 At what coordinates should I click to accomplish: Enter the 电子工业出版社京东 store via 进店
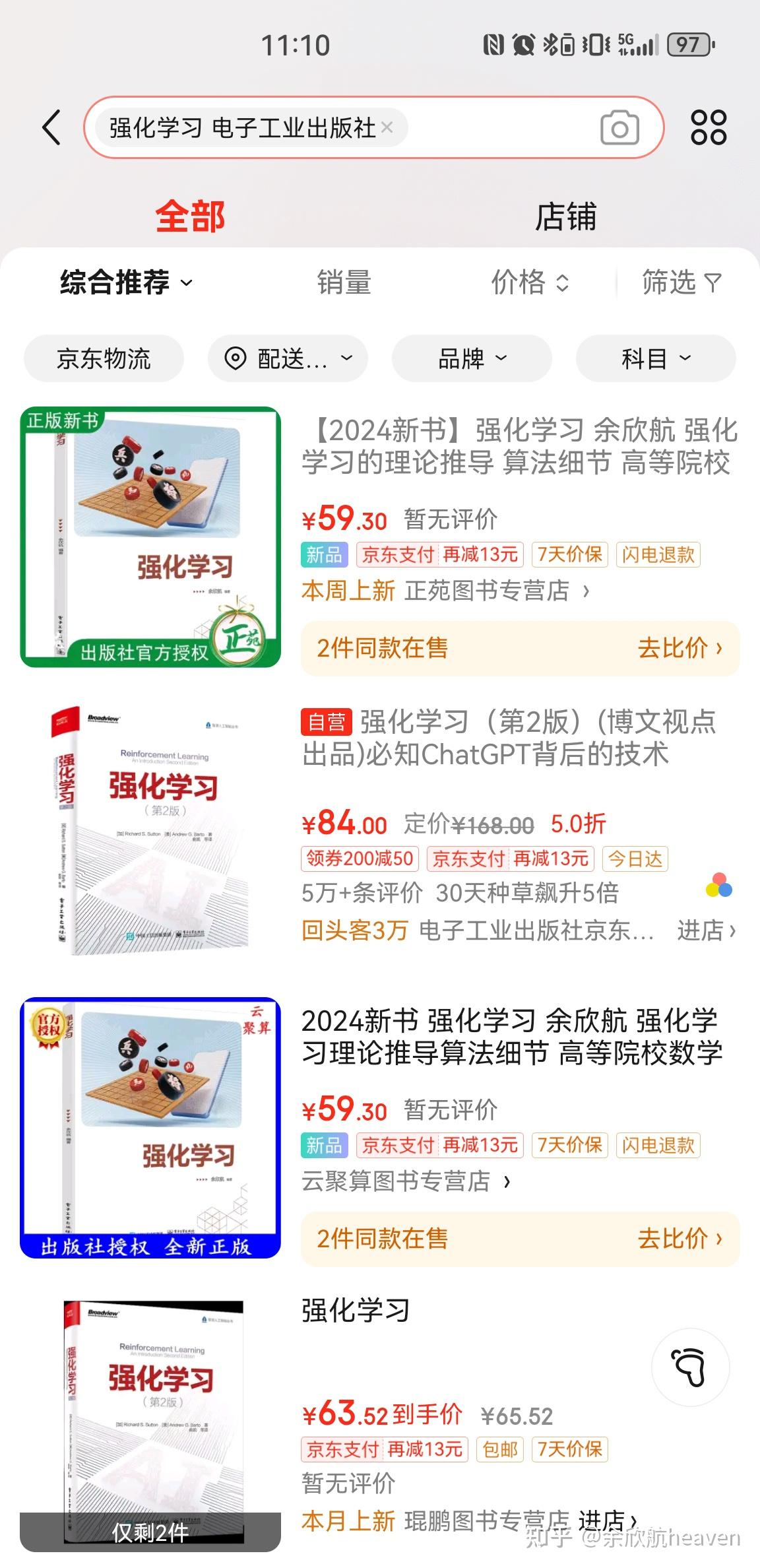[x=705, y=931]
